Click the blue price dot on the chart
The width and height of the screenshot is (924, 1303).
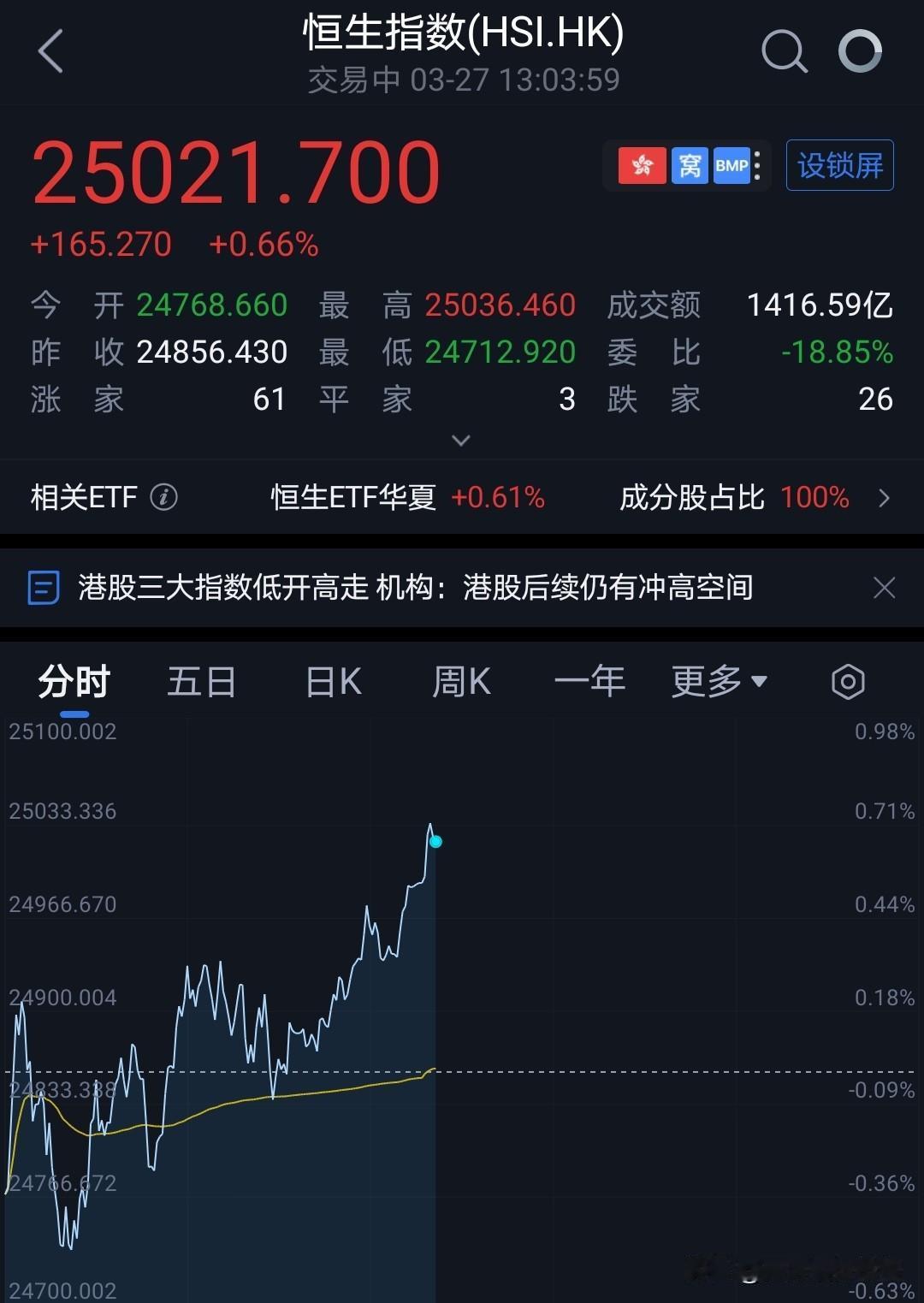436,842
